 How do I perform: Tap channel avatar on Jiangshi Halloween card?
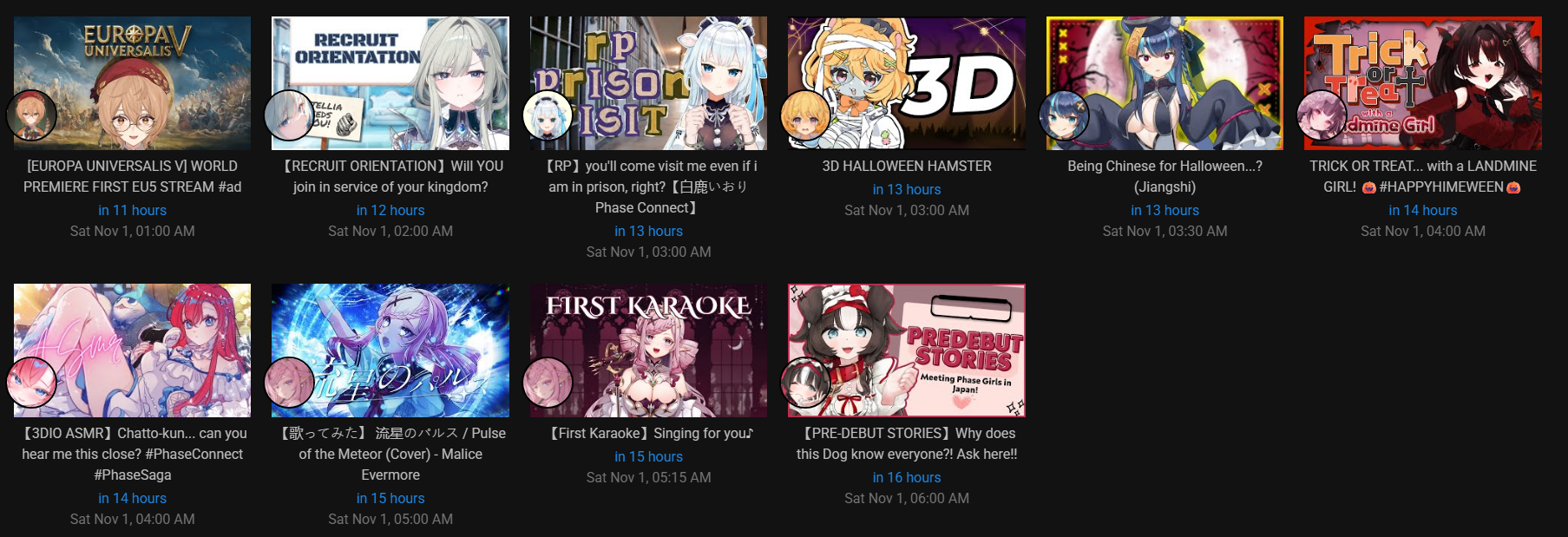point(1064,115)
